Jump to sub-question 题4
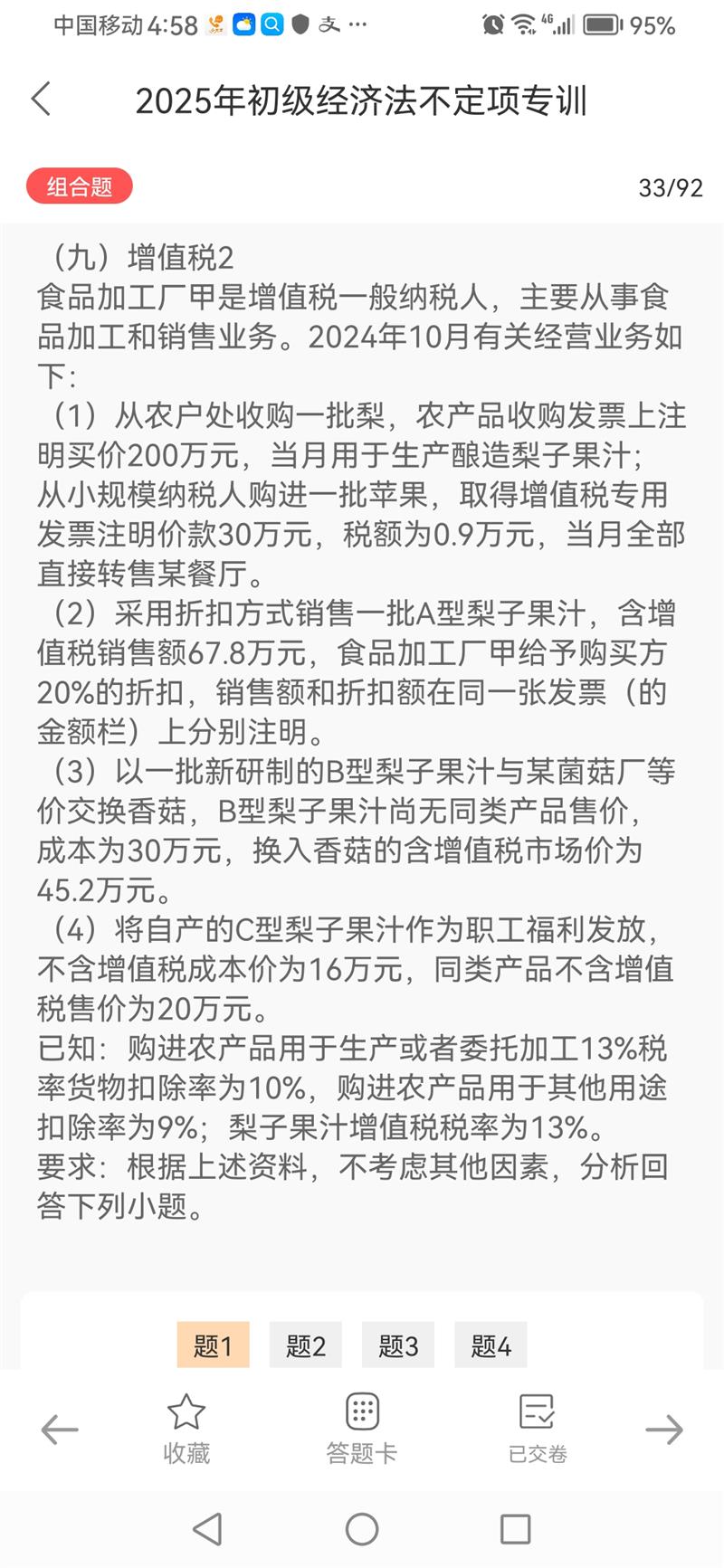Image resolution: width=724 pixels, height=1568 pixels. (x=491, y=1345)
